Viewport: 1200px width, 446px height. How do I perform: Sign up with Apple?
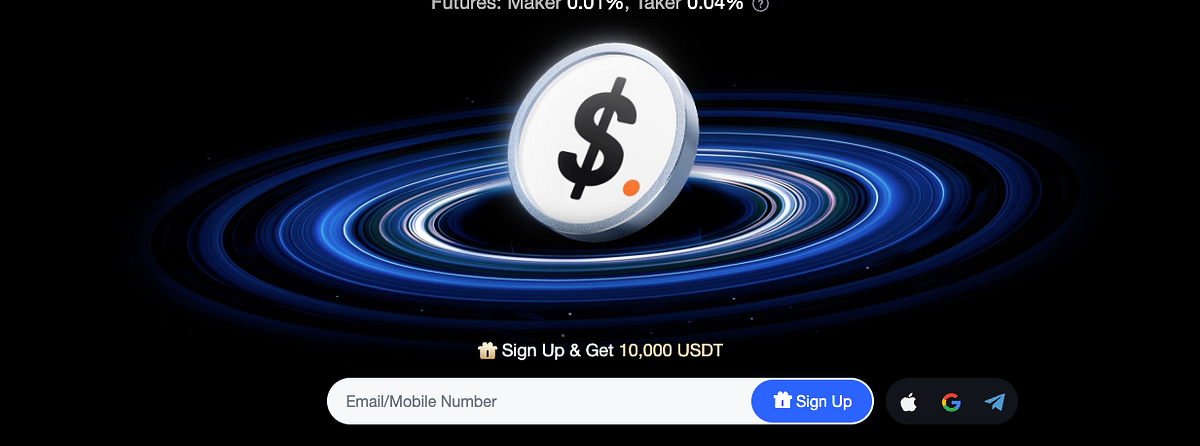[x=908, y=402]
